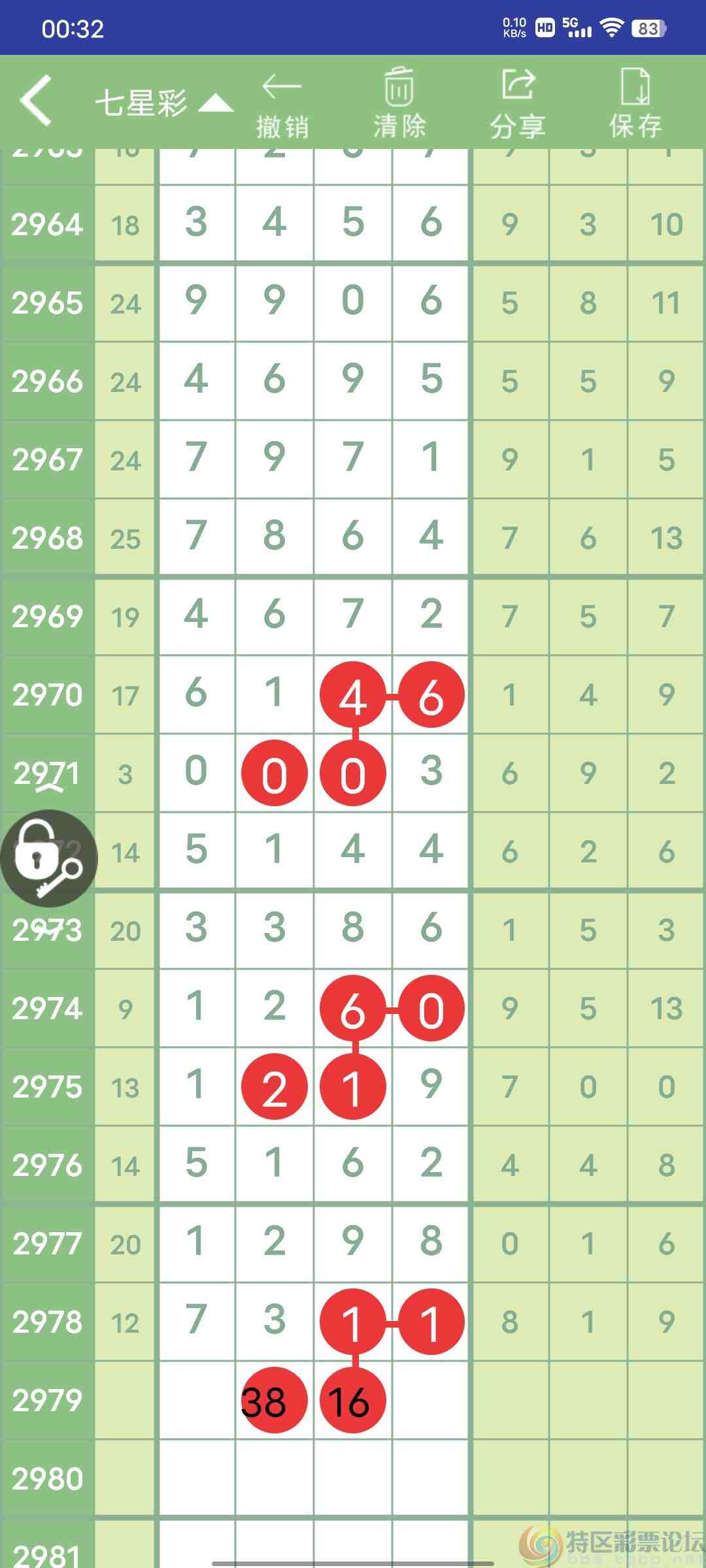Tap the red 16 circle in row 2979
Screen dimensions: 706x1568
click(x=352, y=1400)
